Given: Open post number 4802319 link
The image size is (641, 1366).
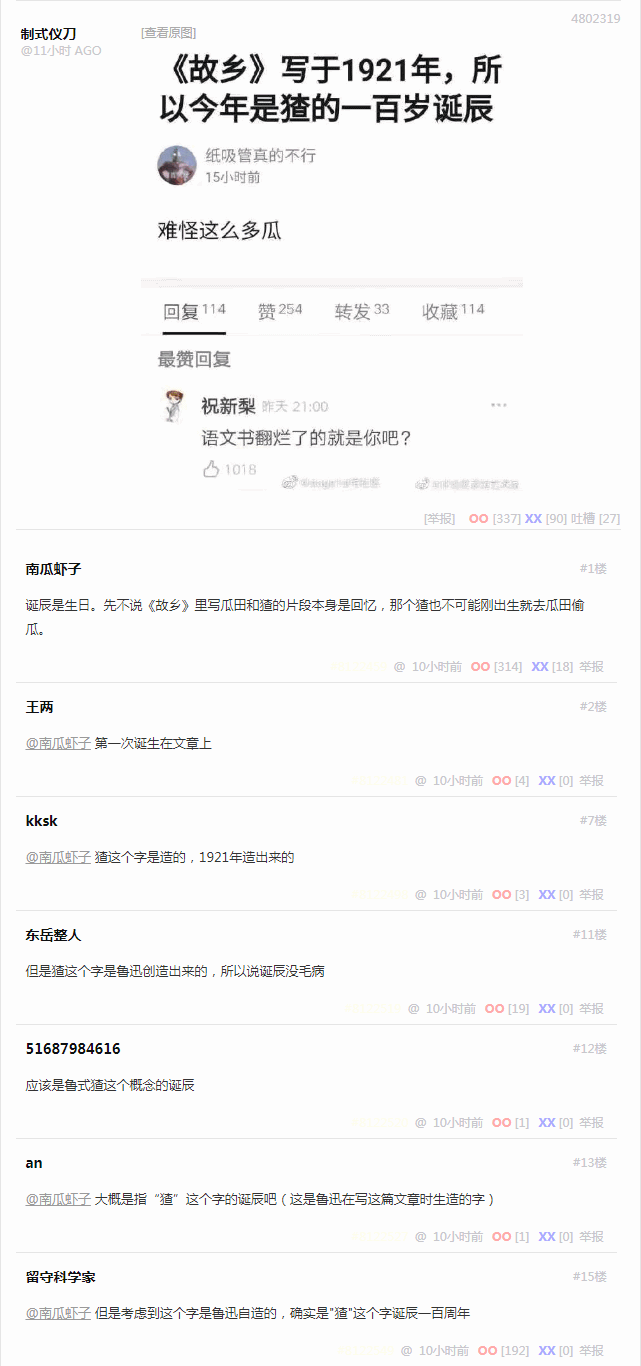Looking at the screenshot, I should click(x=595, y=18).
